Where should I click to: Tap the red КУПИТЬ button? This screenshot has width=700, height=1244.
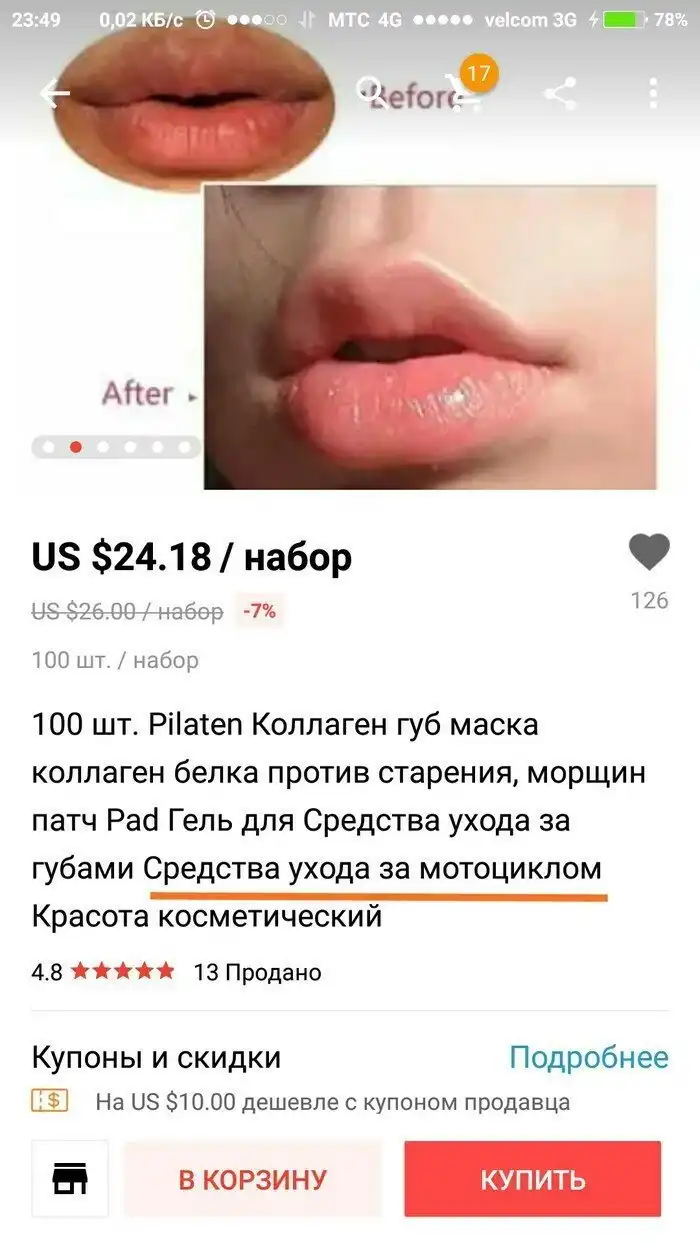(x=532, y=1179)
